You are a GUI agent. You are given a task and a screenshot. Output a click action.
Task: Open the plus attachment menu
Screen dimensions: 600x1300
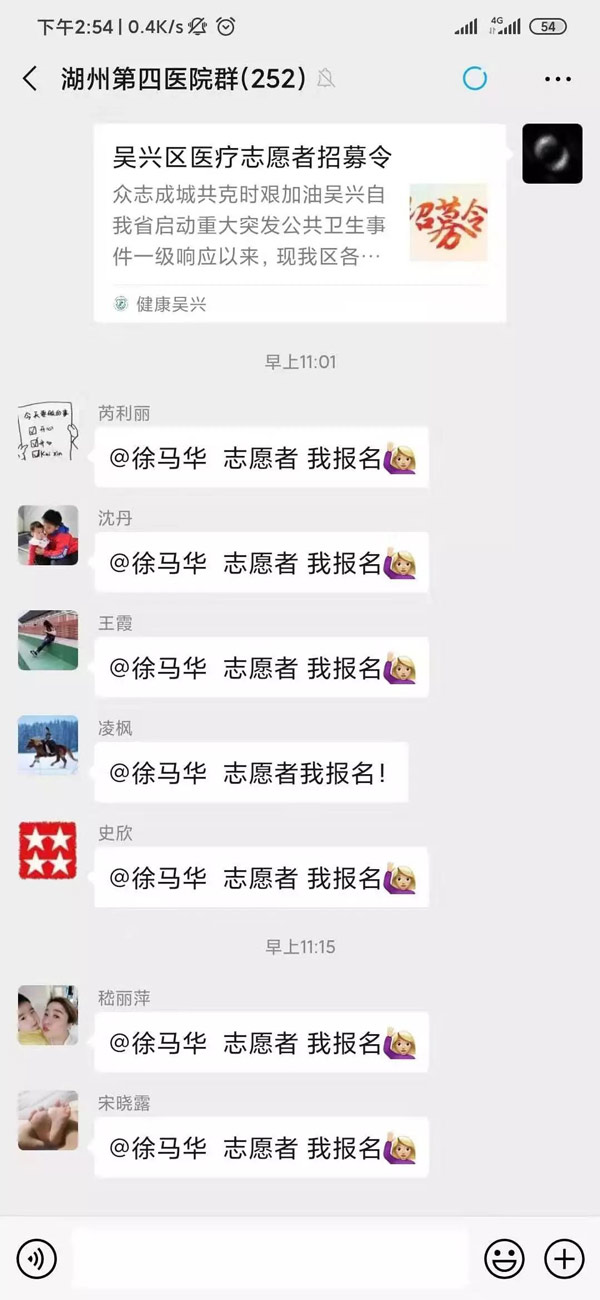point(563,1258)
